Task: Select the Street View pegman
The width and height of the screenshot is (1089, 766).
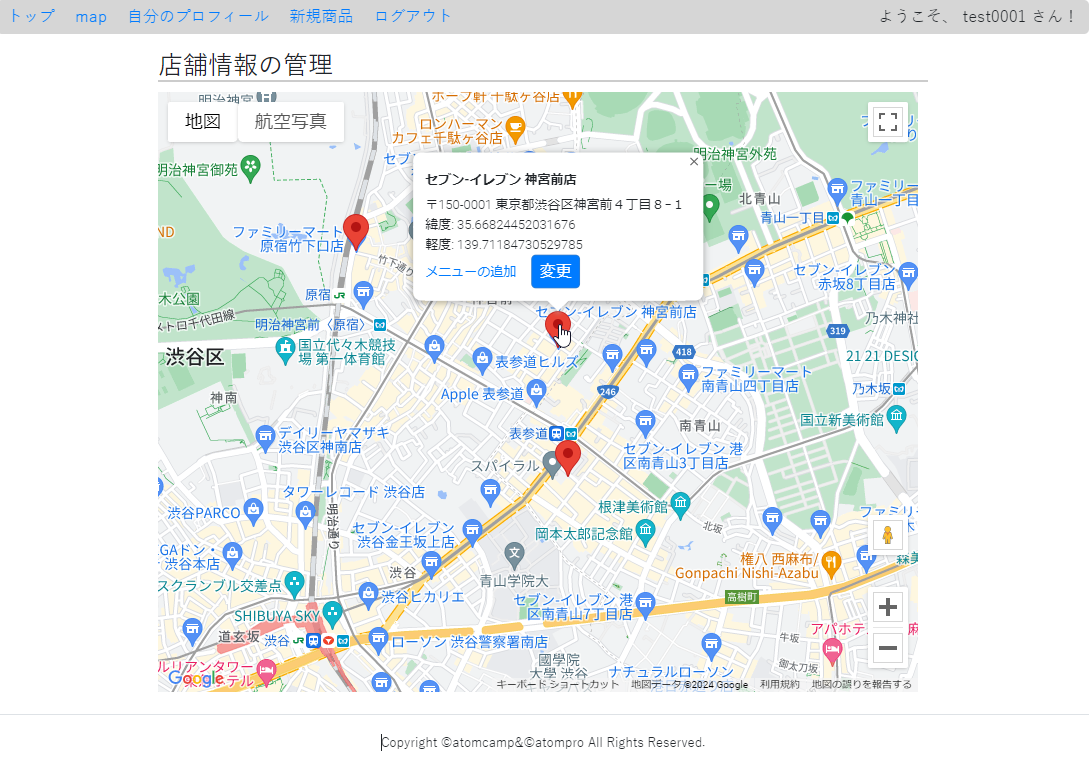Action: click(887, 536)
